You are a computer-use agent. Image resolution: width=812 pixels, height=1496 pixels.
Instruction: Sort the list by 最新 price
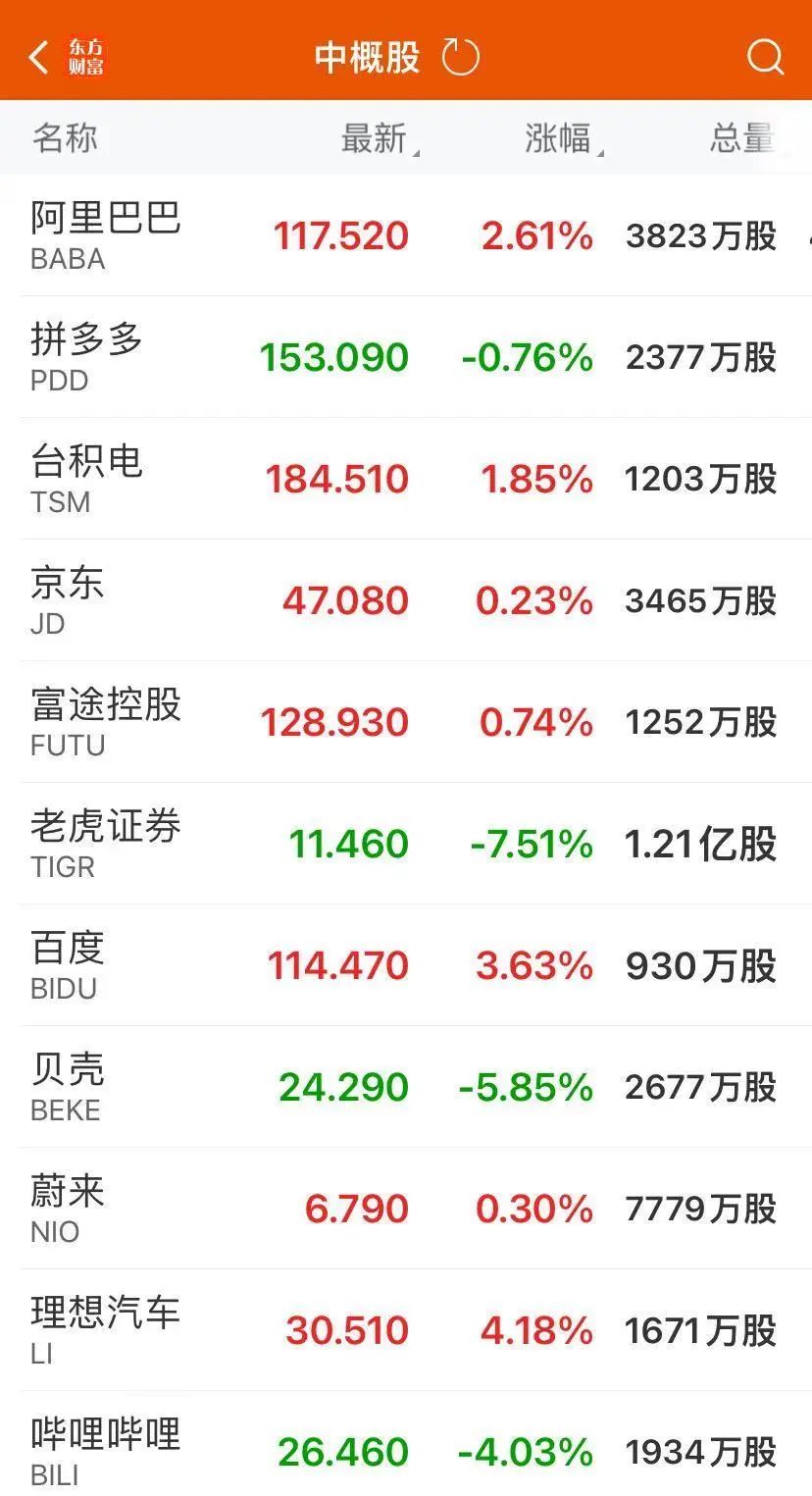379,138
